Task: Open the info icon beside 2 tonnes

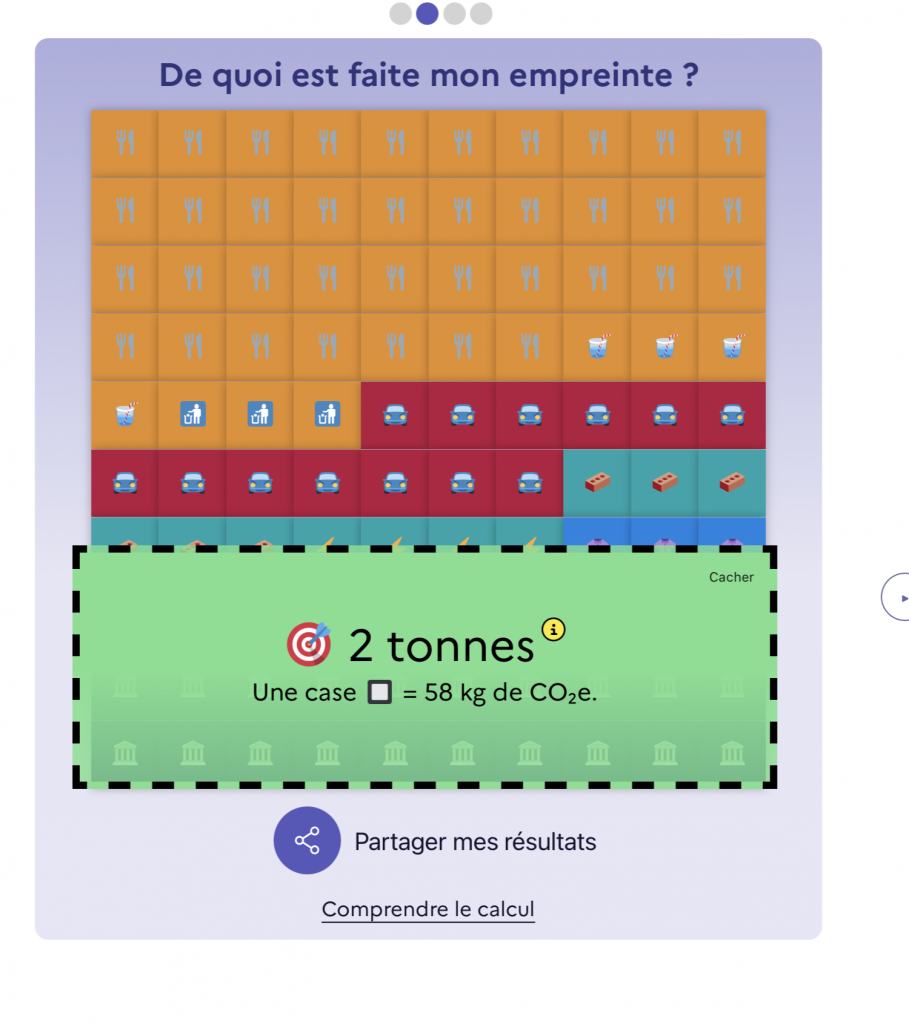Action: tap(554, 629)
